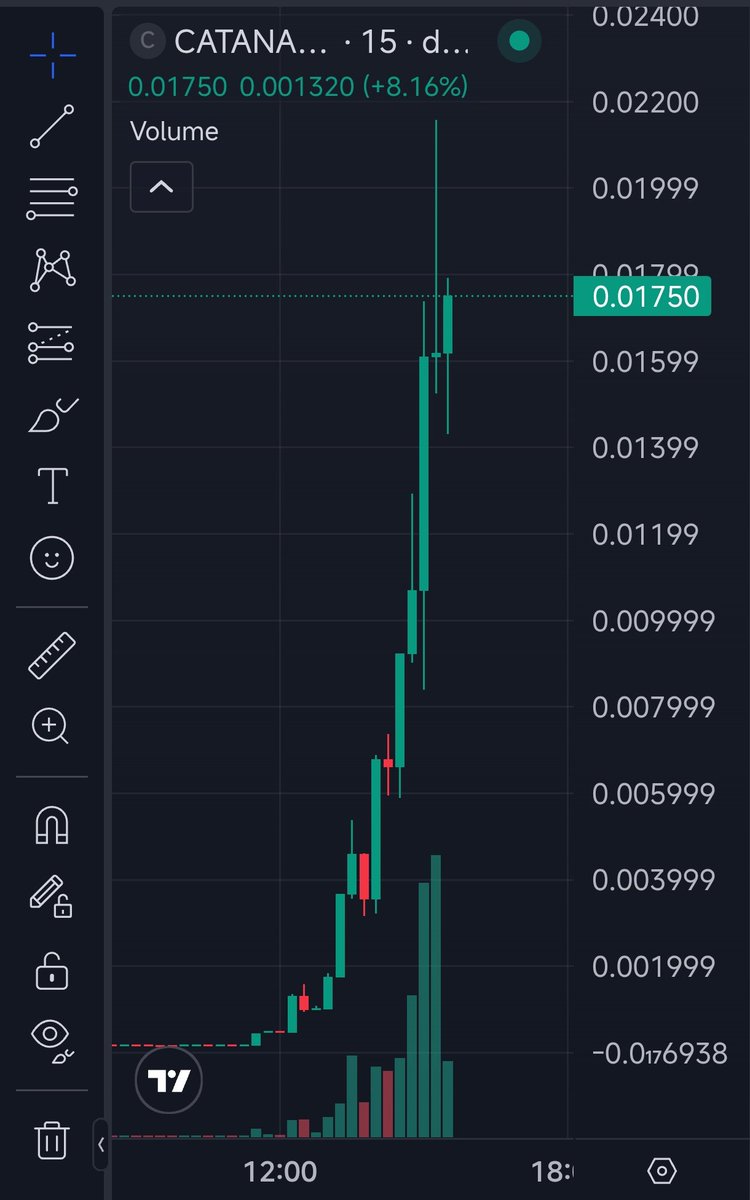Lock all drawing tools

coord(52,969)
